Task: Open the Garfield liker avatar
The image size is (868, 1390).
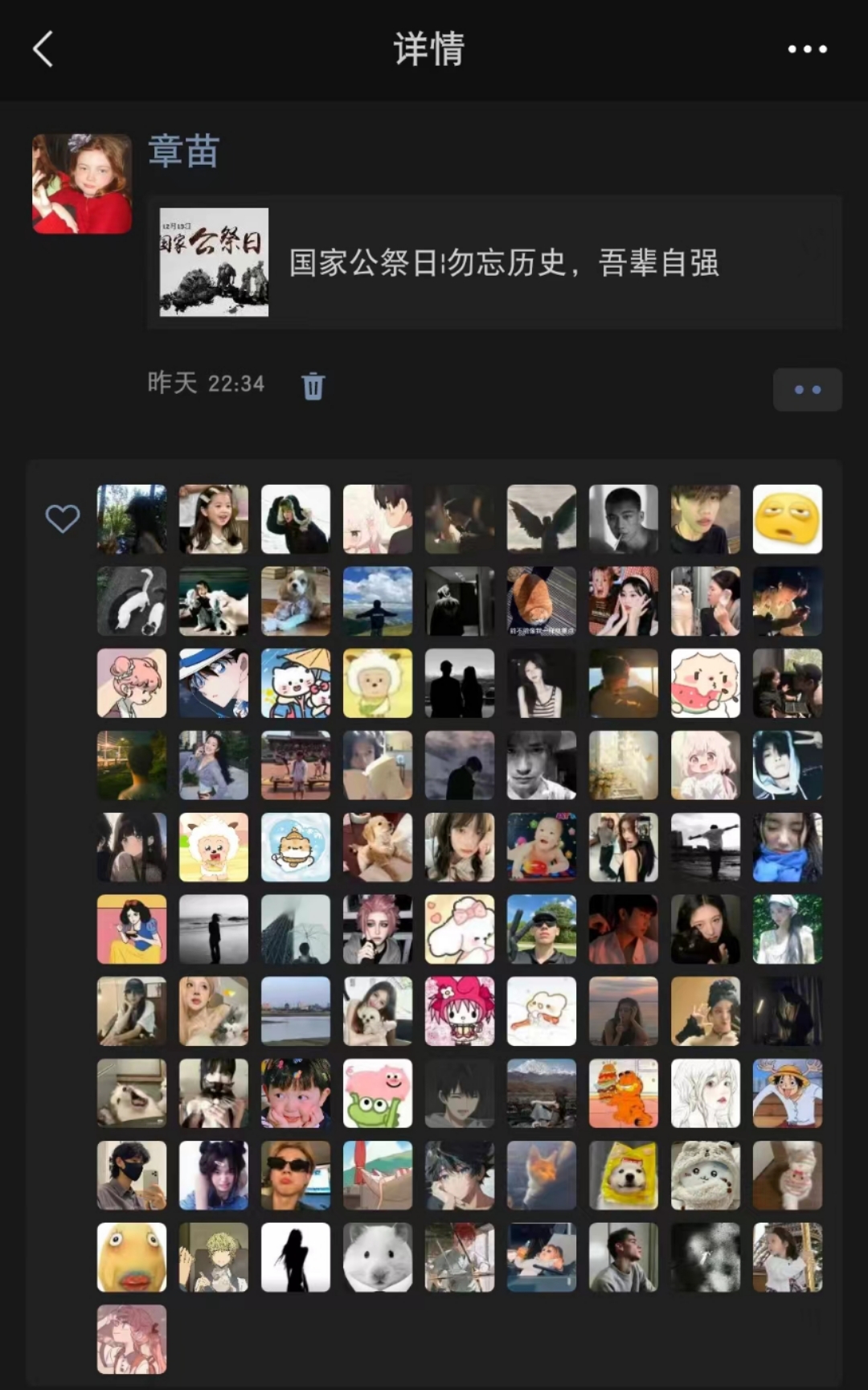Action: 623,1093
